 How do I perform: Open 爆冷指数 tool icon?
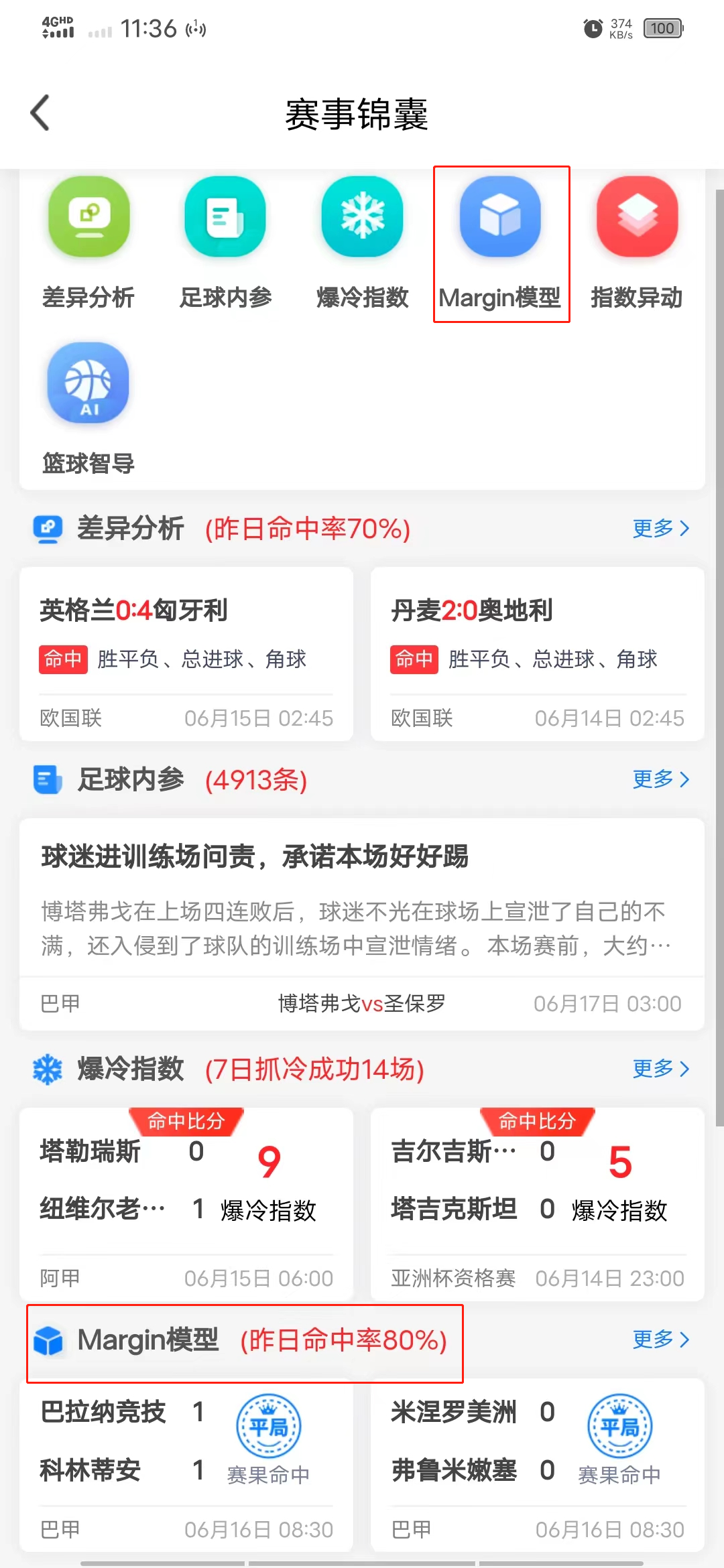click(x=362, y=218)
